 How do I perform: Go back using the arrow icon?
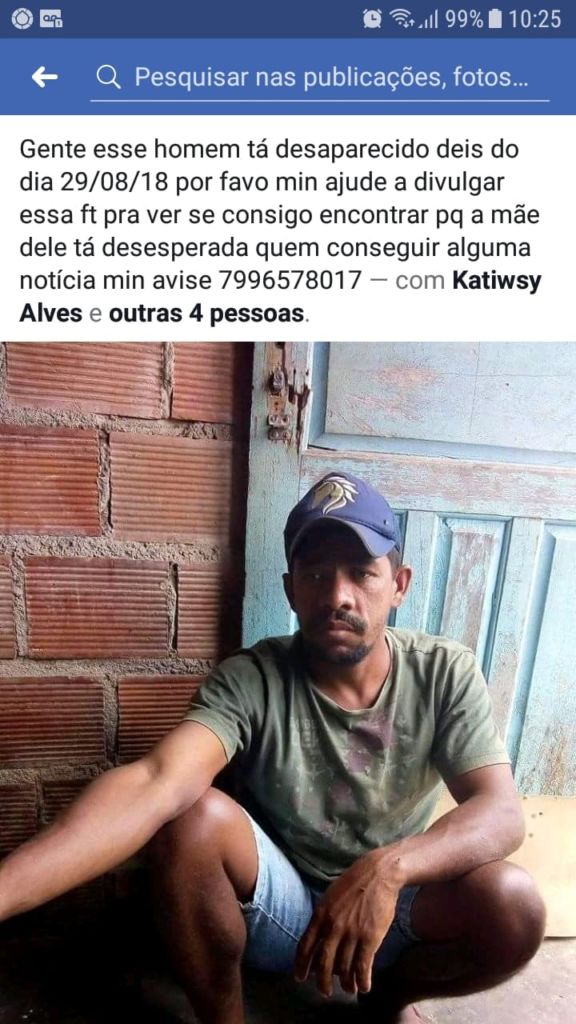[x=44, y=77]
